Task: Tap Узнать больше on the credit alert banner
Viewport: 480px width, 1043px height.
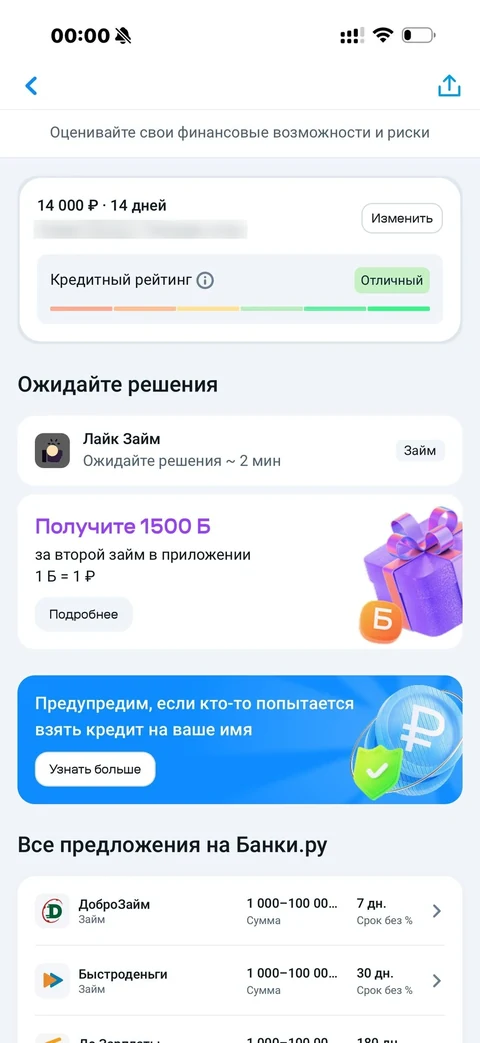Action: pyautogui.click(x=95, y=769)
